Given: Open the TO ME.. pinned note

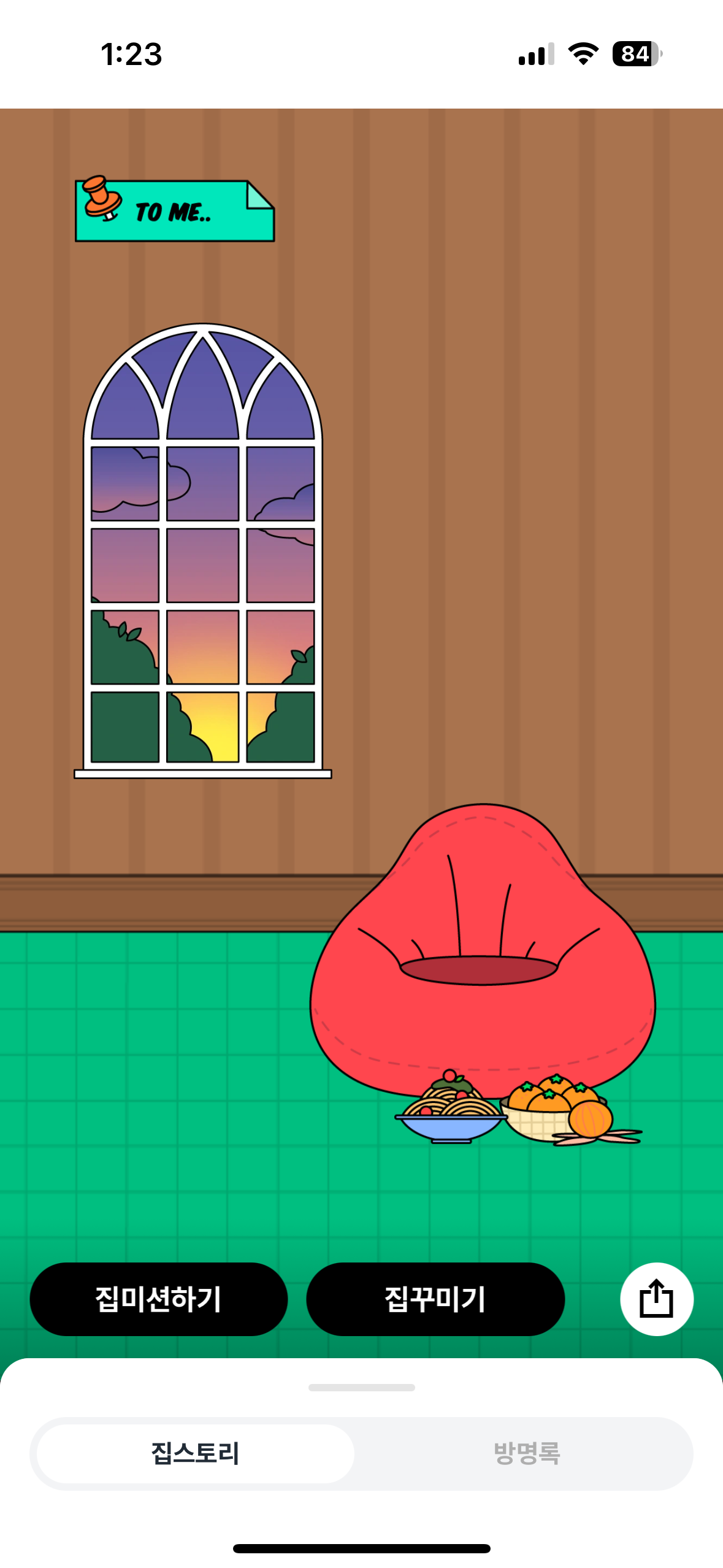Looking at the screenshot, I should click(175, 210).
